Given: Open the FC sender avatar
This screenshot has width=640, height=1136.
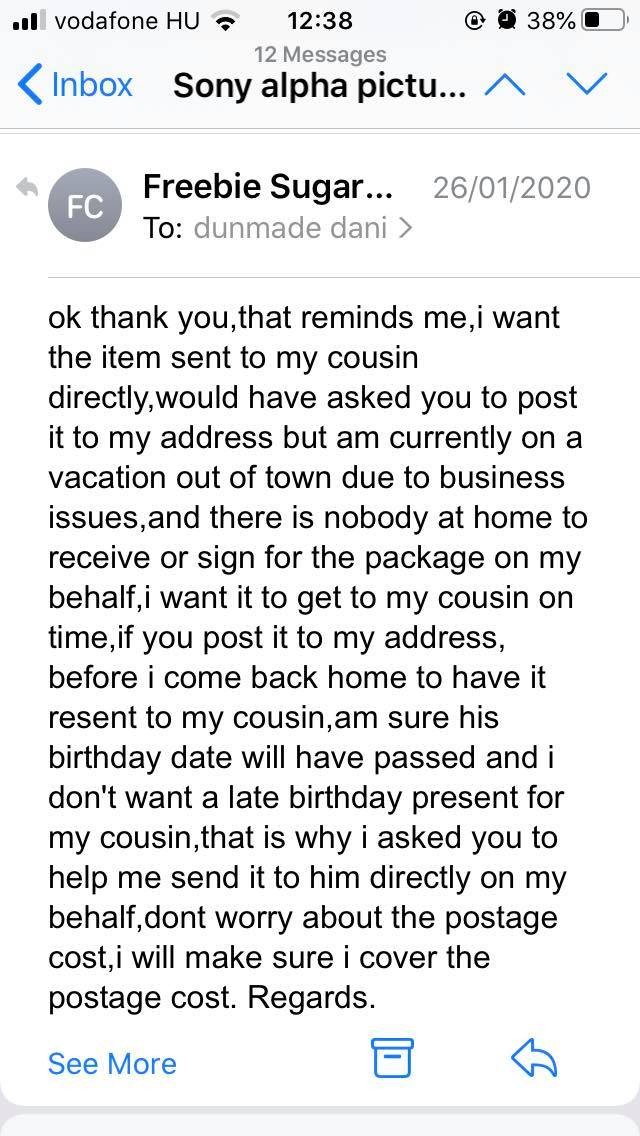Looking at the screenshot, I should [x=84, y=206].
